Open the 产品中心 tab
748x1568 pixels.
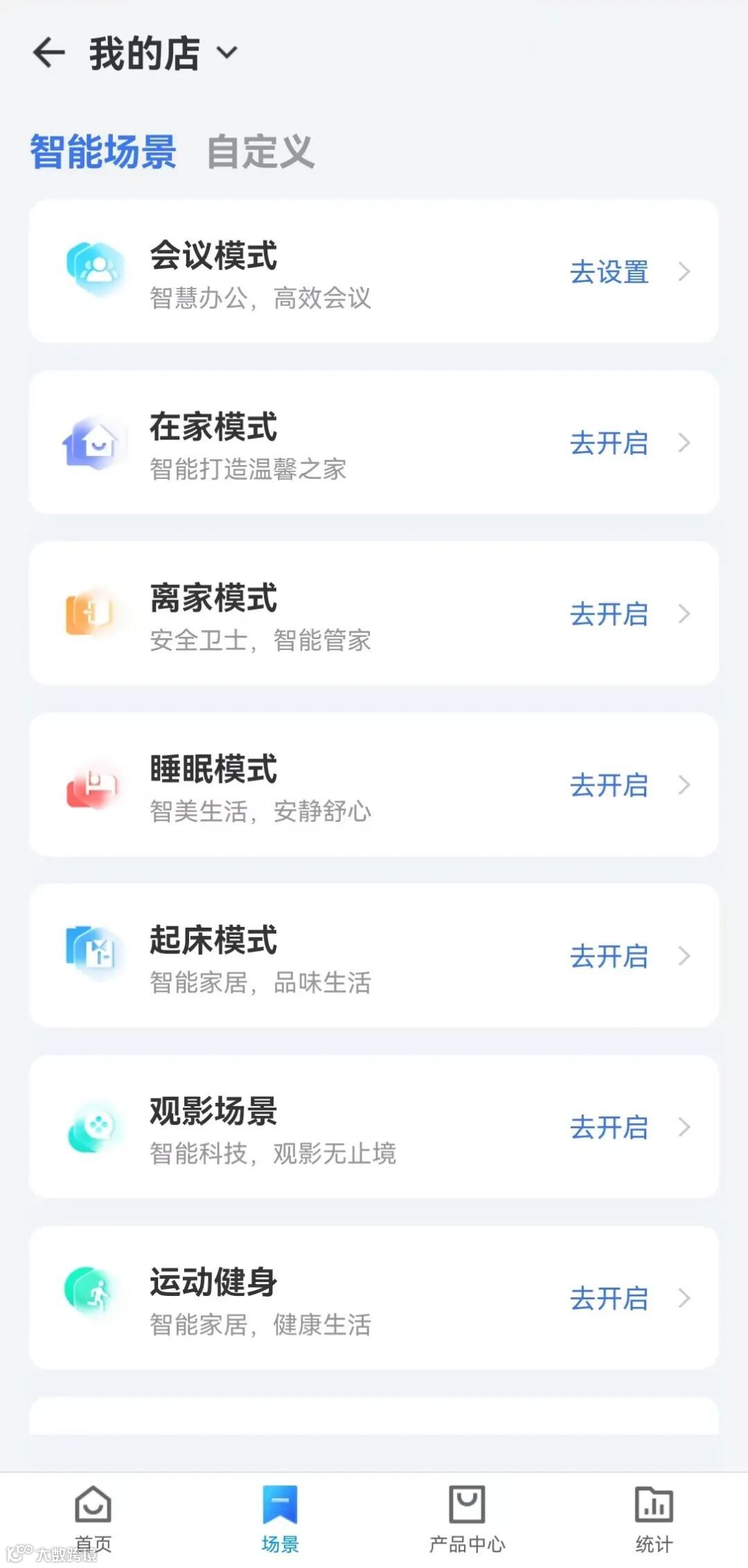467,1516
